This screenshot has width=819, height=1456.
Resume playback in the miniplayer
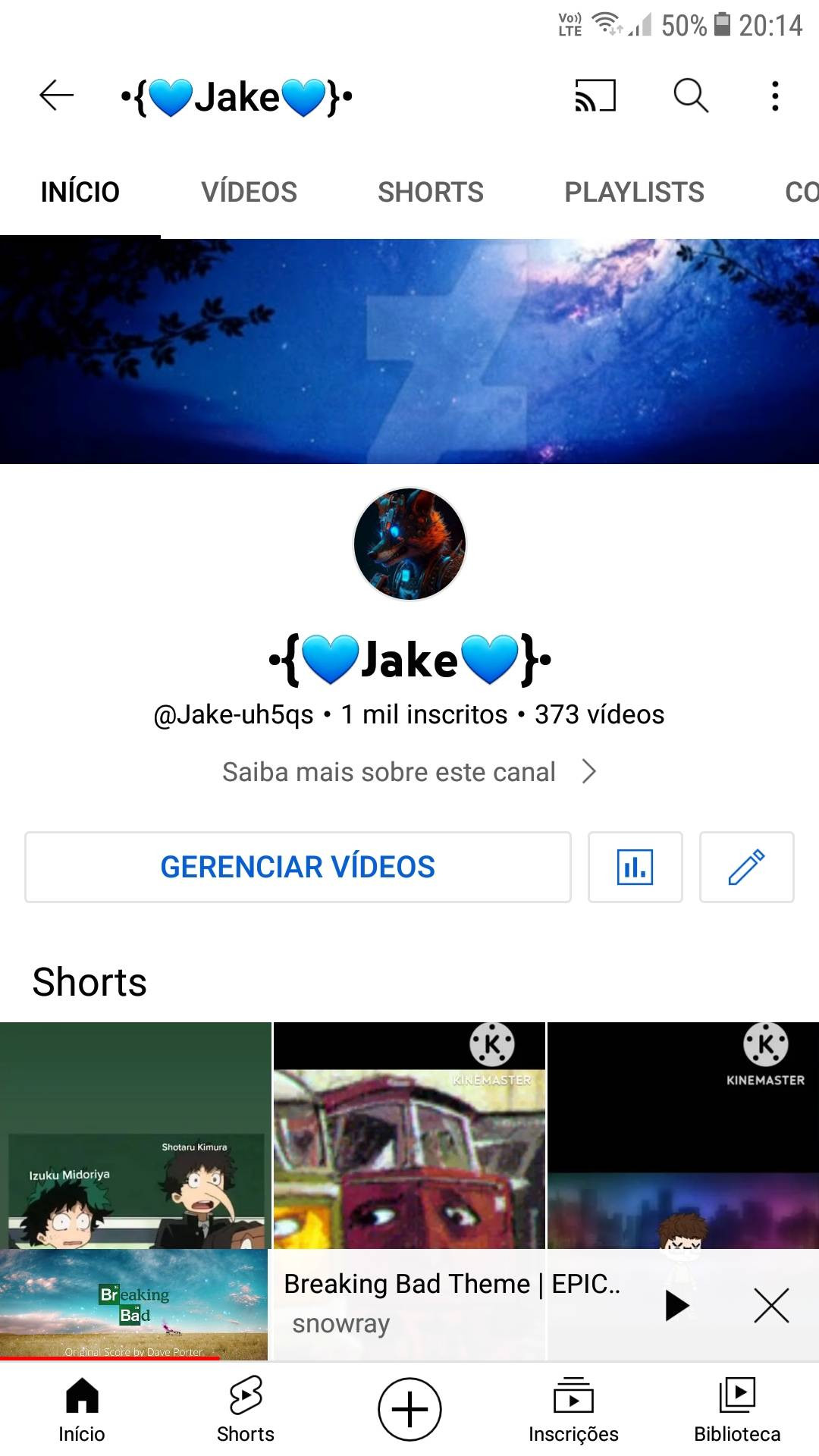coord(676,1305)
